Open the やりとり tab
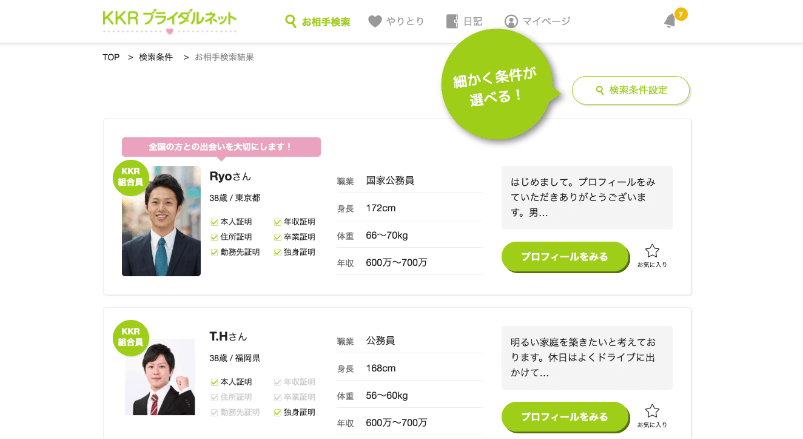 396,21
